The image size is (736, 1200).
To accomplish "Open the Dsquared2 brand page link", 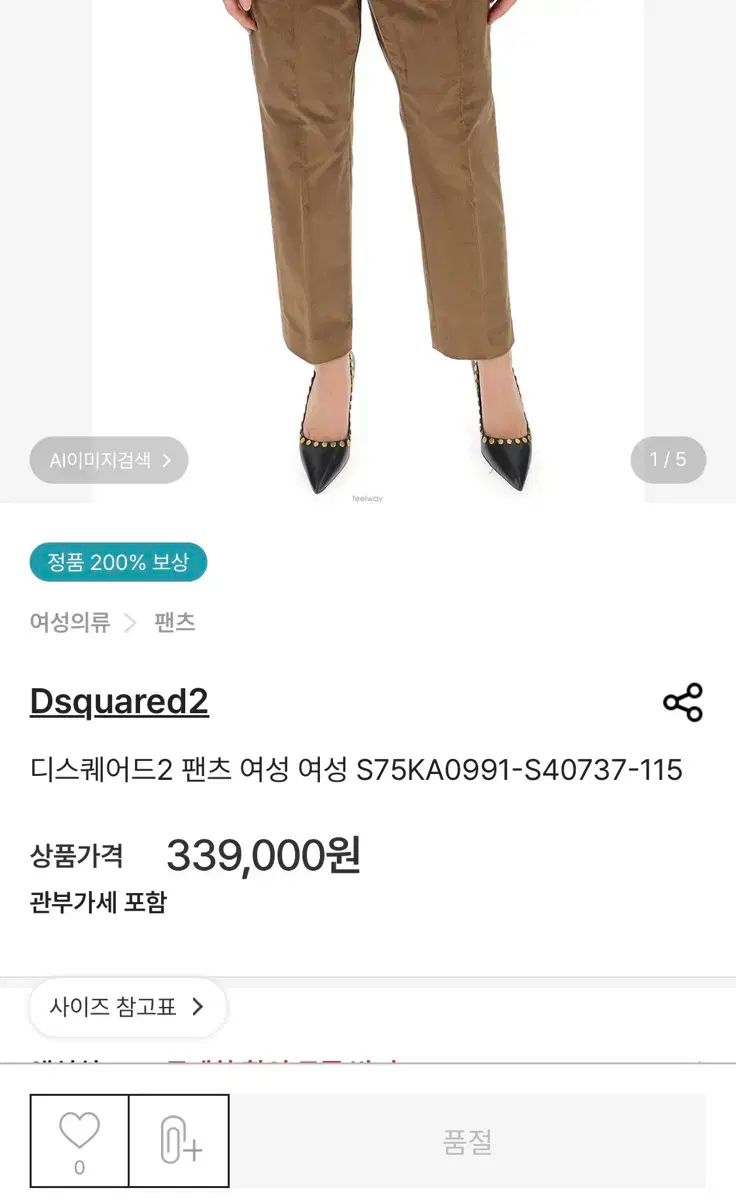I will coord(117,702).
